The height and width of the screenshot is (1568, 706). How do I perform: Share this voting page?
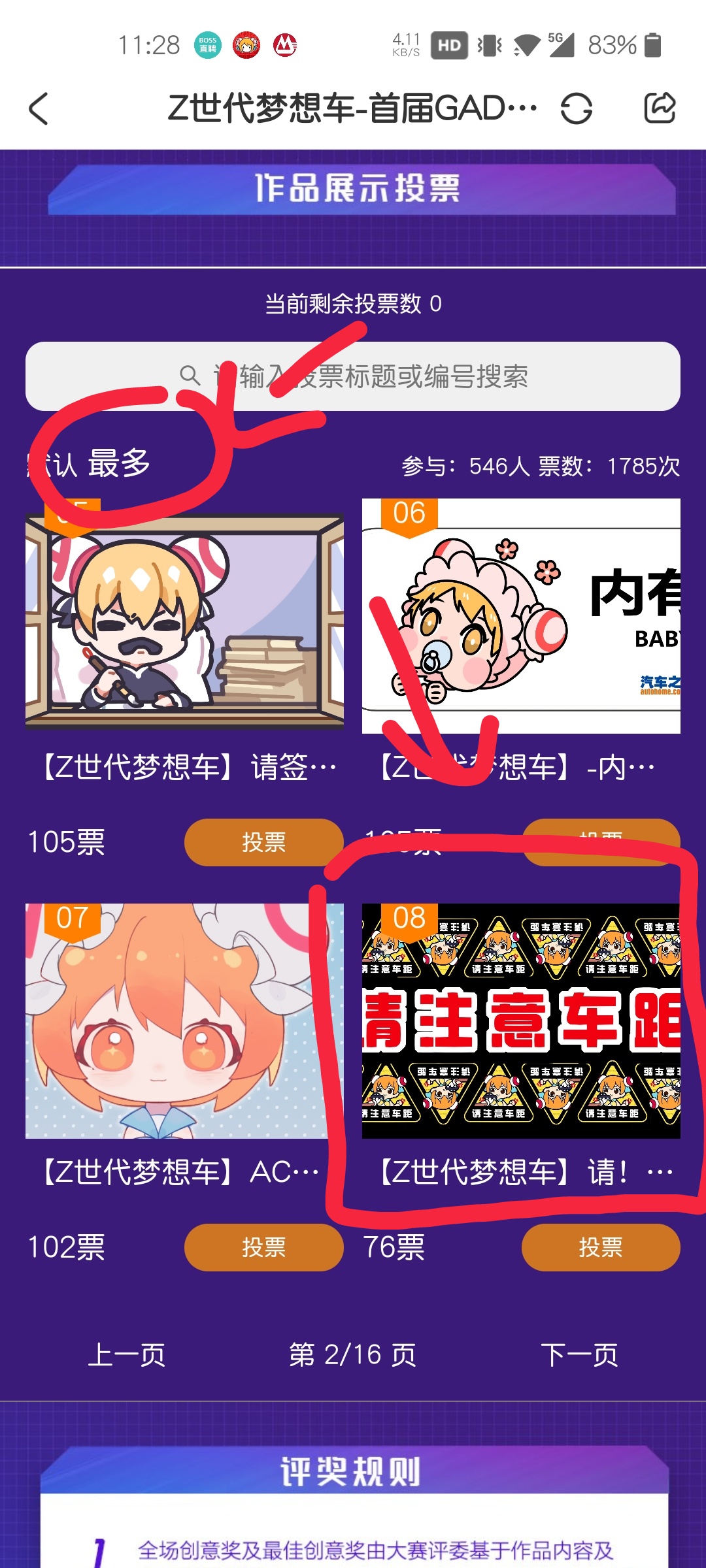pos(659,108)
